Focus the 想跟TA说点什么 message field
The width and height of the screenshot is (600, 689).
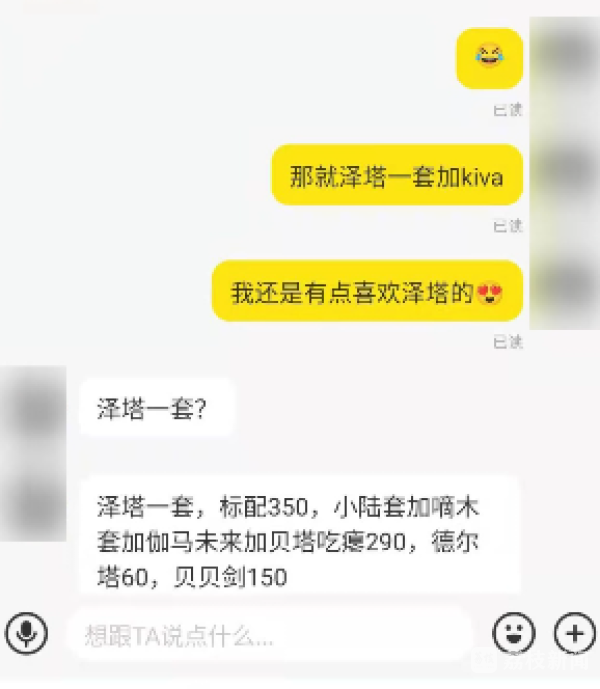click(268, 634)
